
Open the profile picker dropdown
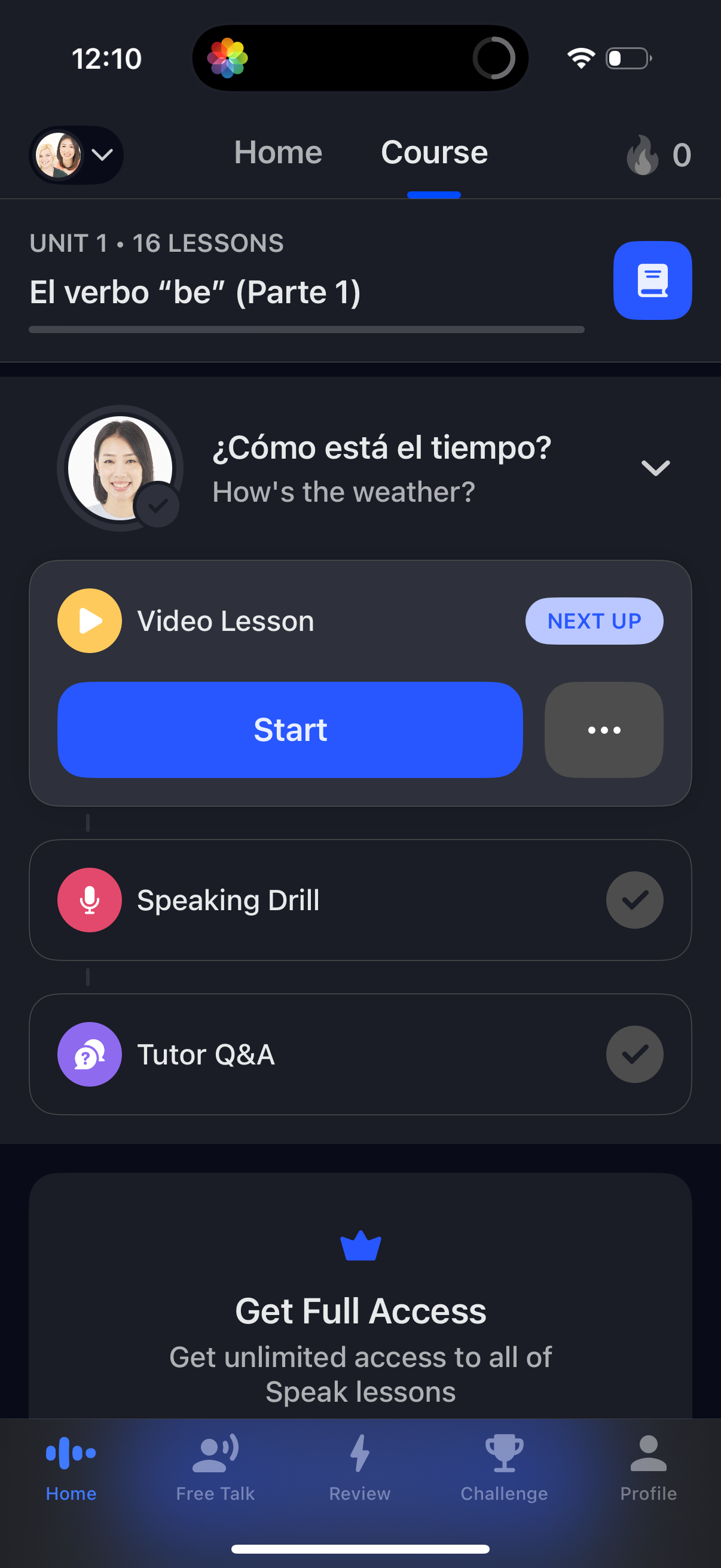(x=75, y=155)
